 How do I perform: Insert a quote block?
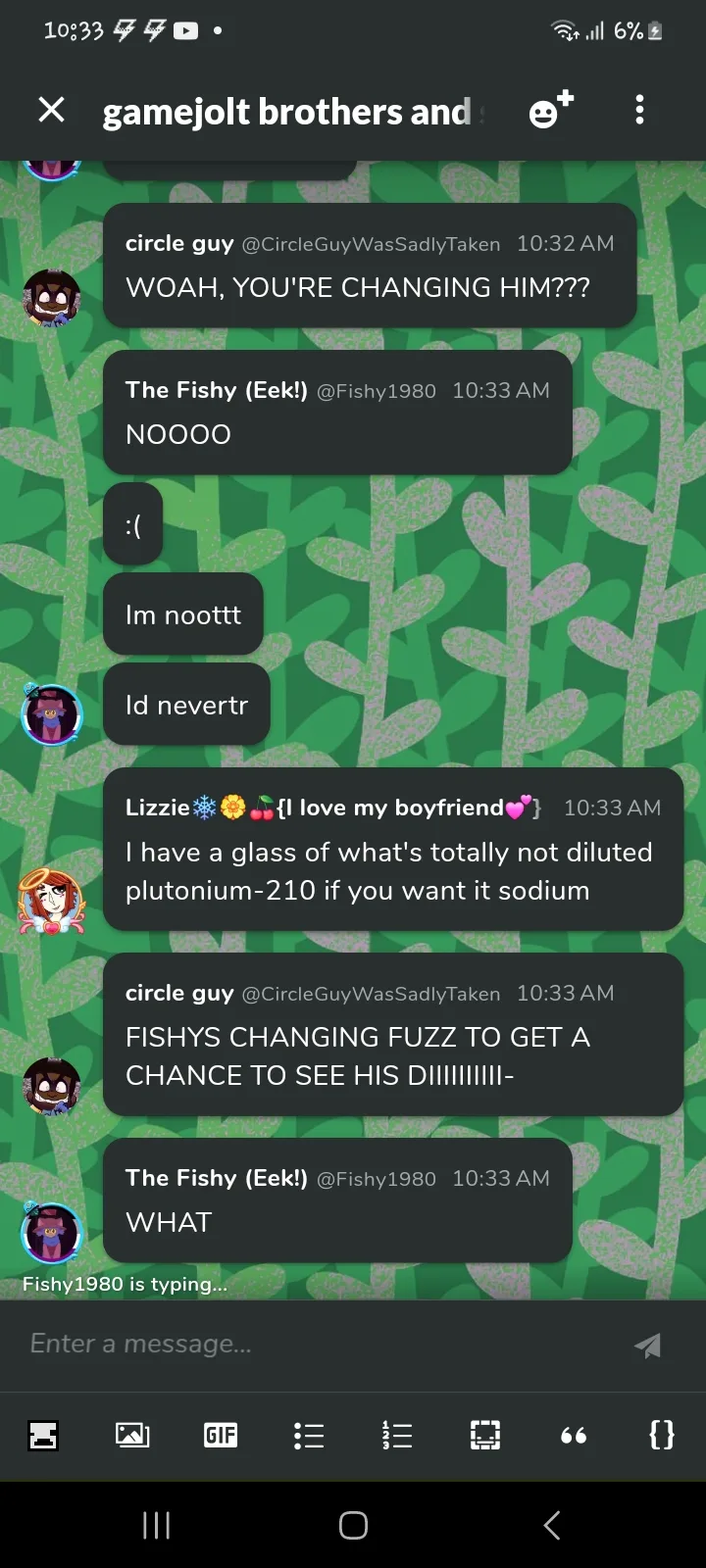click(574, 1436)
